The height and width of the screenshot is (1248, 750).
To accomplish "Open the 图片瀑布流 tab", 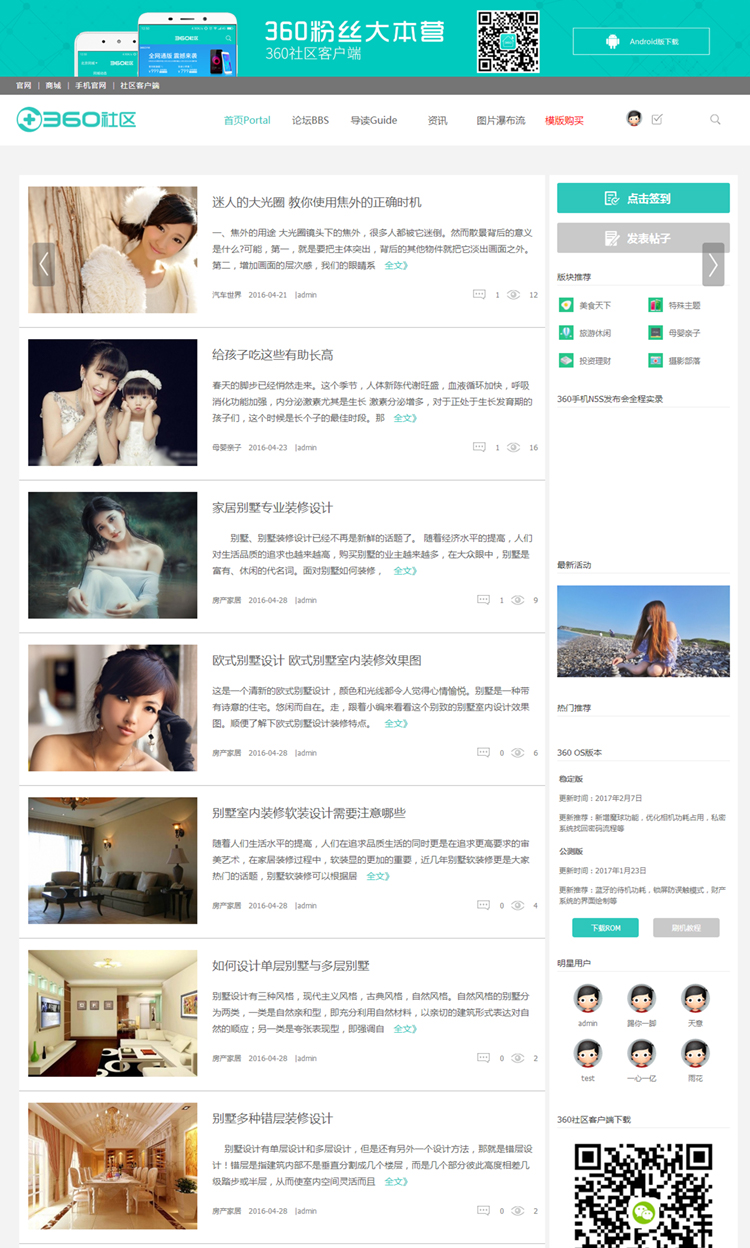I will 500,120.
